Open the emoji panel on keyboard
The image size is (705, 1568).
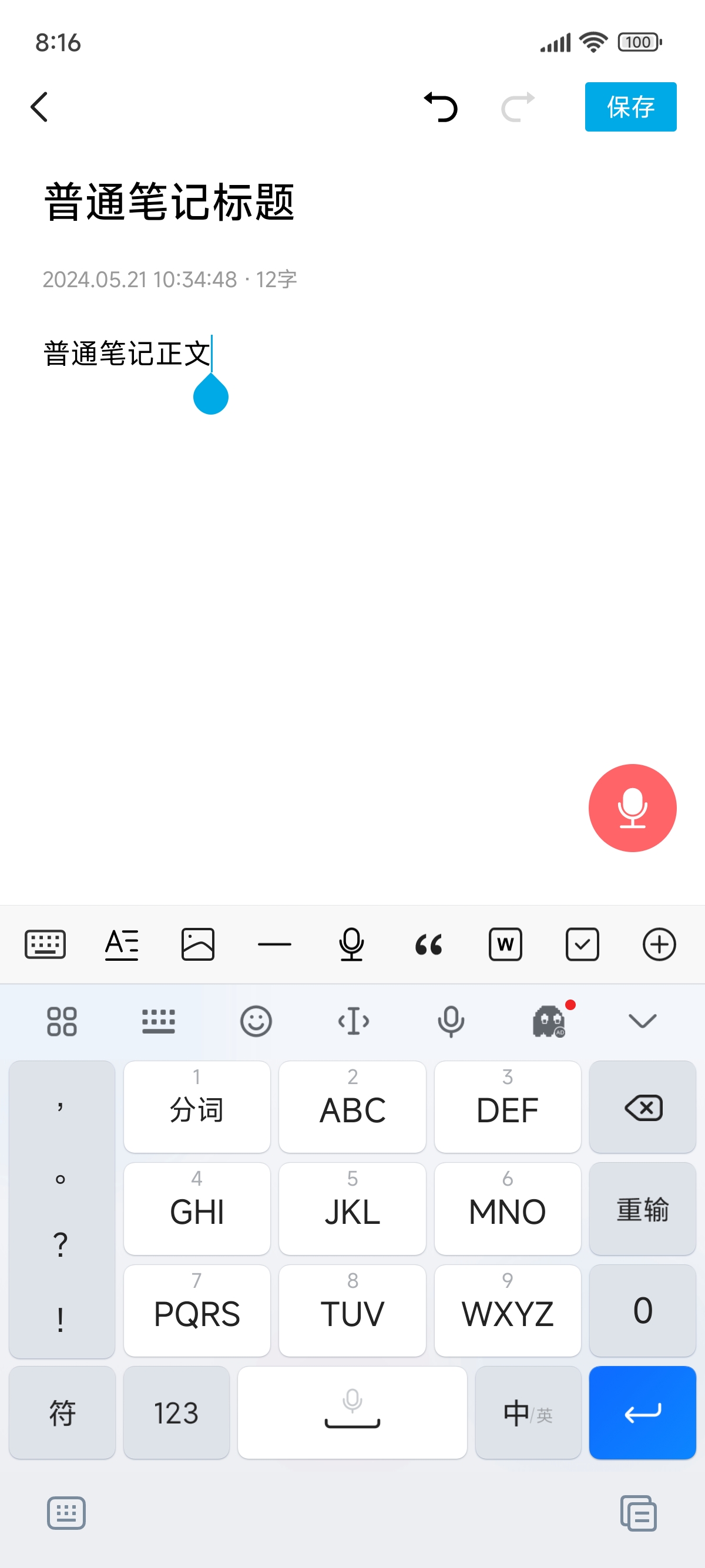pyautogui.click(x=256, y=1021)
